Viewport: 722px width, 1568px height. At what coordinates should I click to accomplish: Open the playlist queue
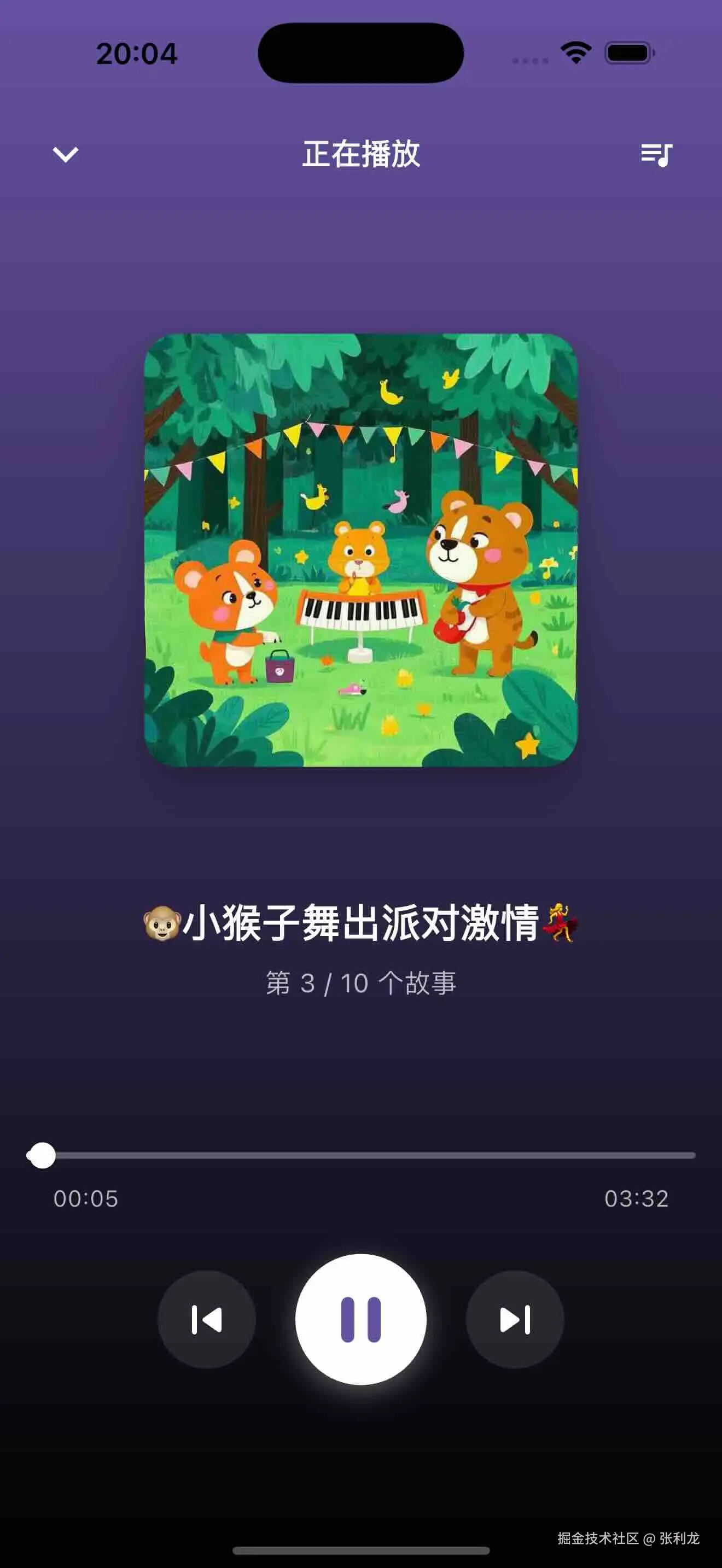656,155
